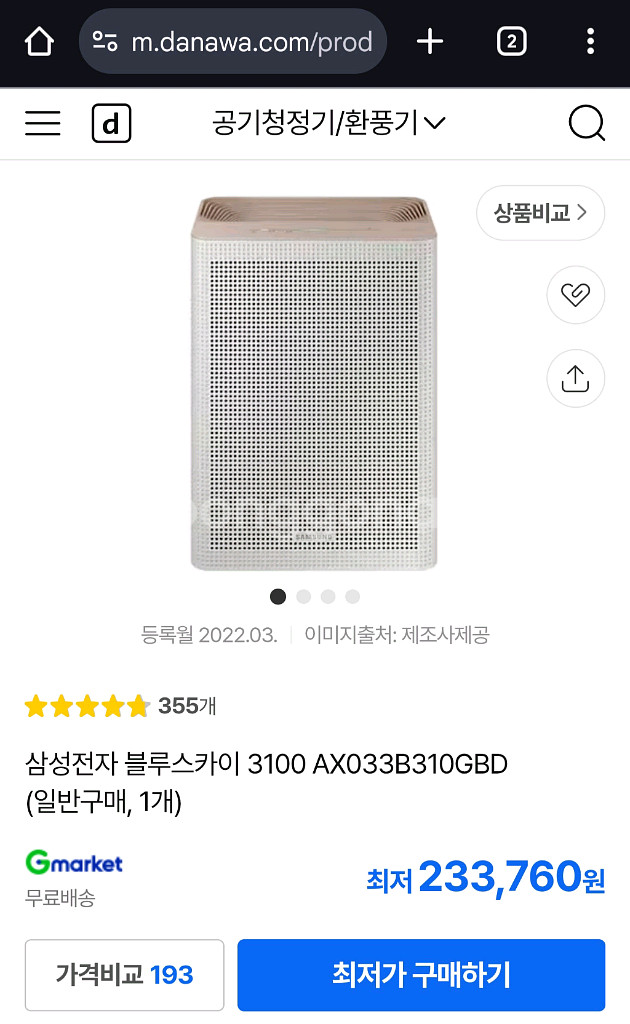Open a new browser tab

coord(429,42)
